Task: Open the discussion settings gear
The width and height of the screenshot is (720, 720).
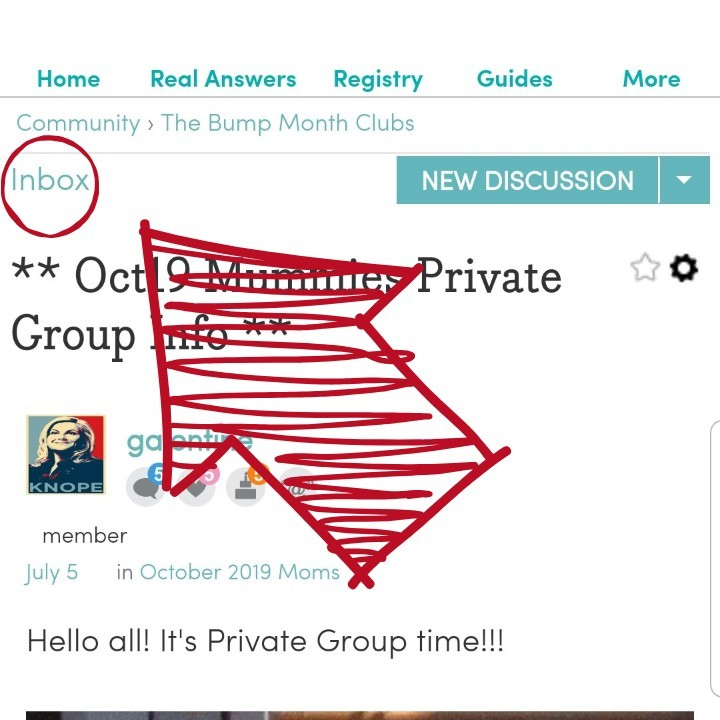Action: [x=683, y=268]
